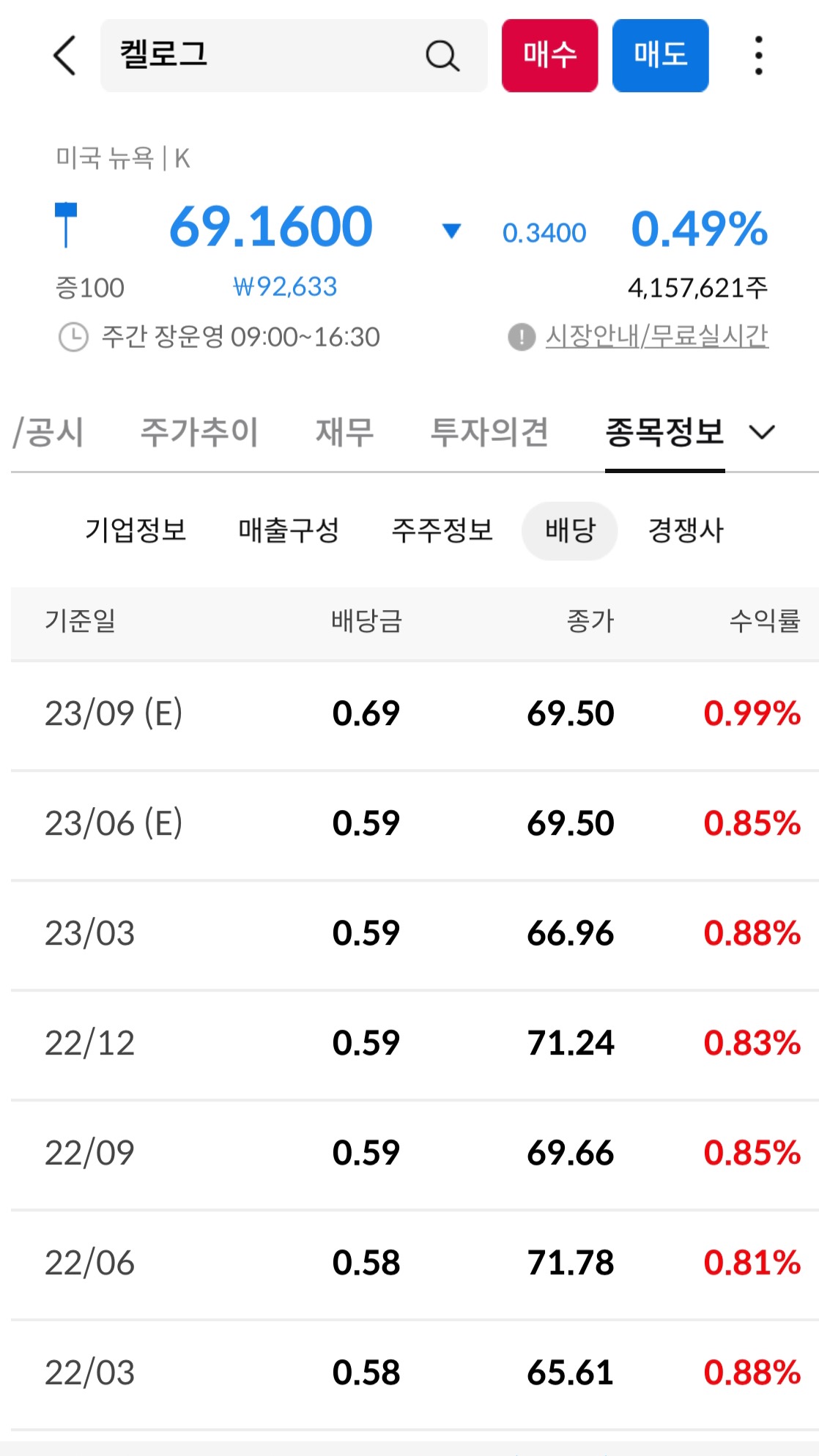Screen dimensions: 819x1456
Task: Open the three-dot options menu
Action: pyautogui.click(x=759, y=56)
